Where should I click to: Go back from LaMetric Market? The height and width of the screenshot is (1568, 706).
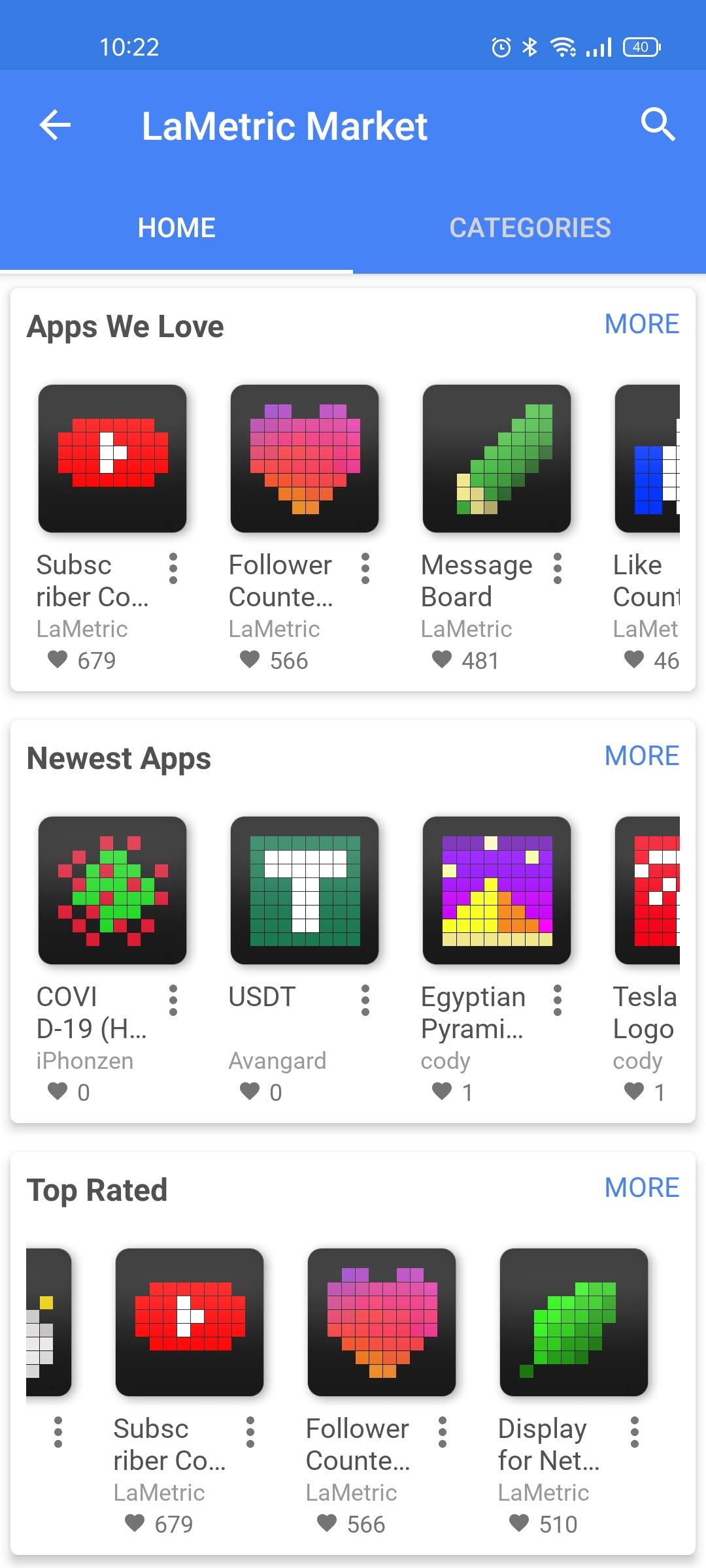pos(55,125)
